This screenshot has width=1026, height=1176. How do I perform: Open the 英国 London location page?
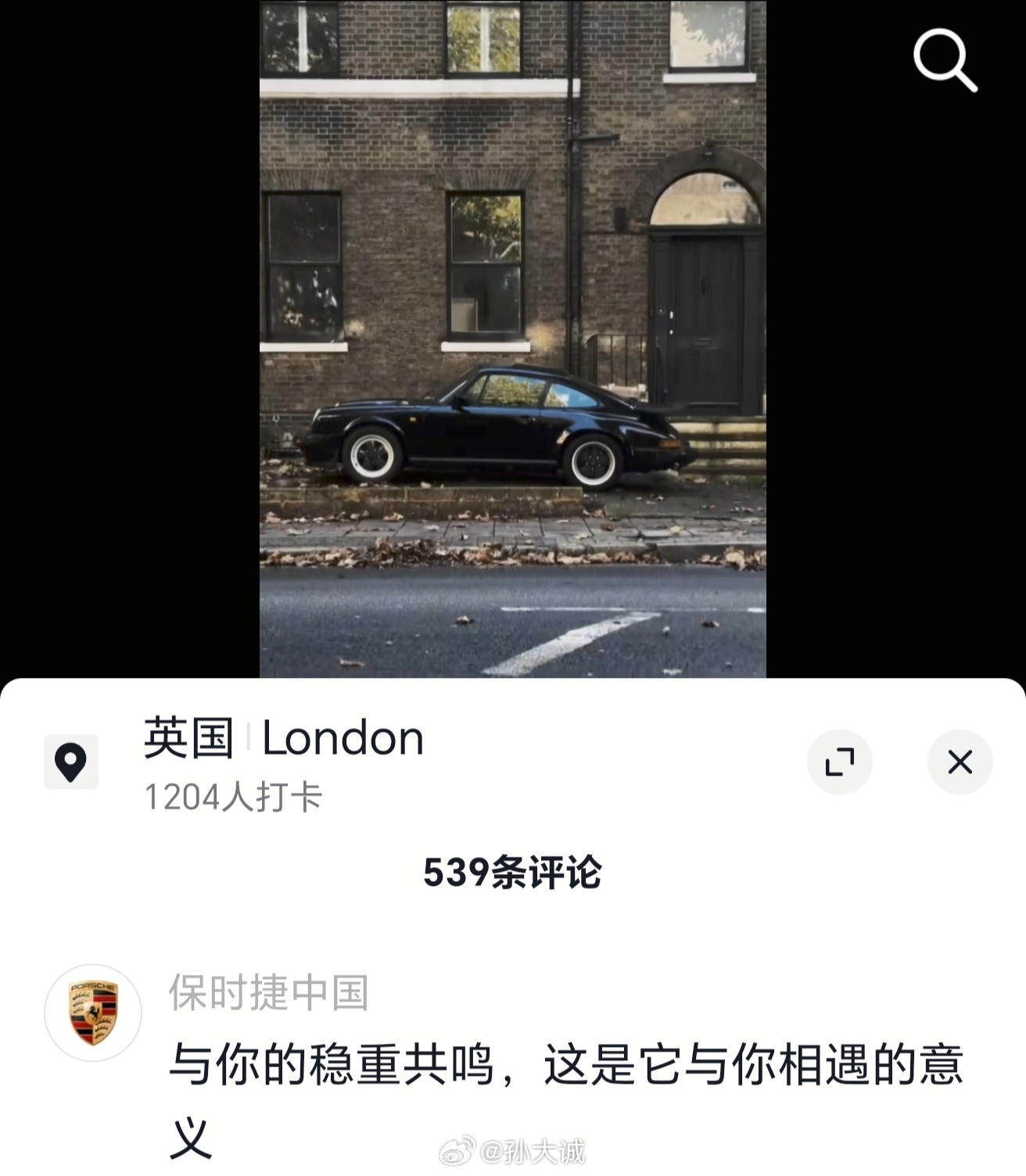click(x=282, y=739)
